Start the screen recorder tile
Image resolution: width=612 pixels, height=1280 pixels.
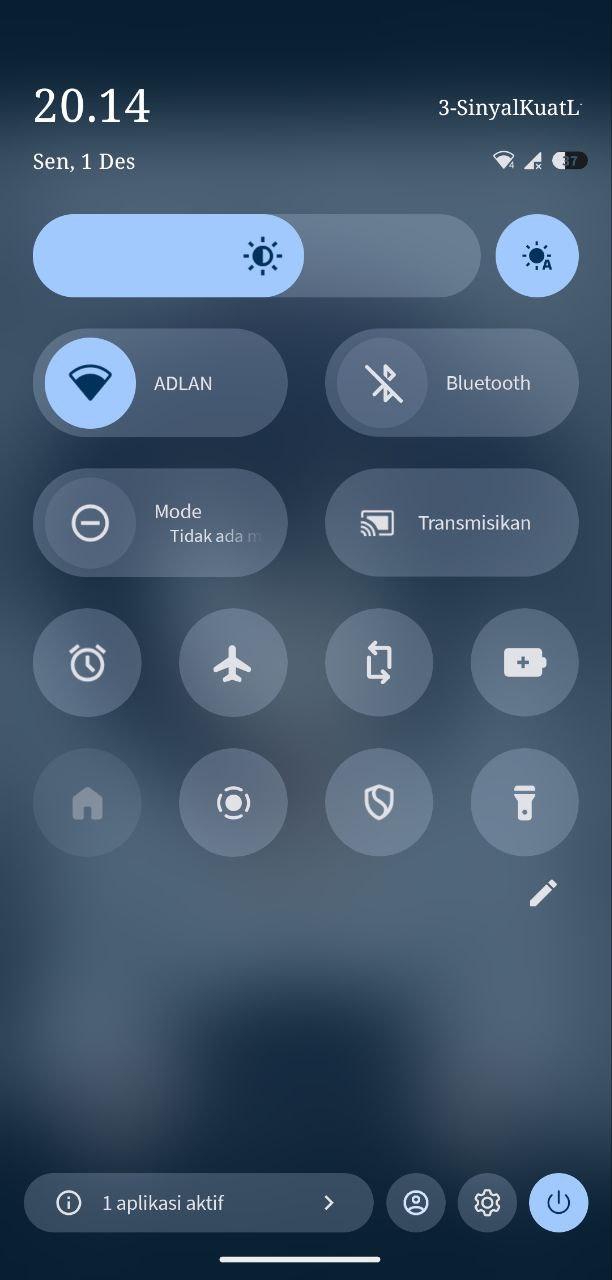[233, 803]
